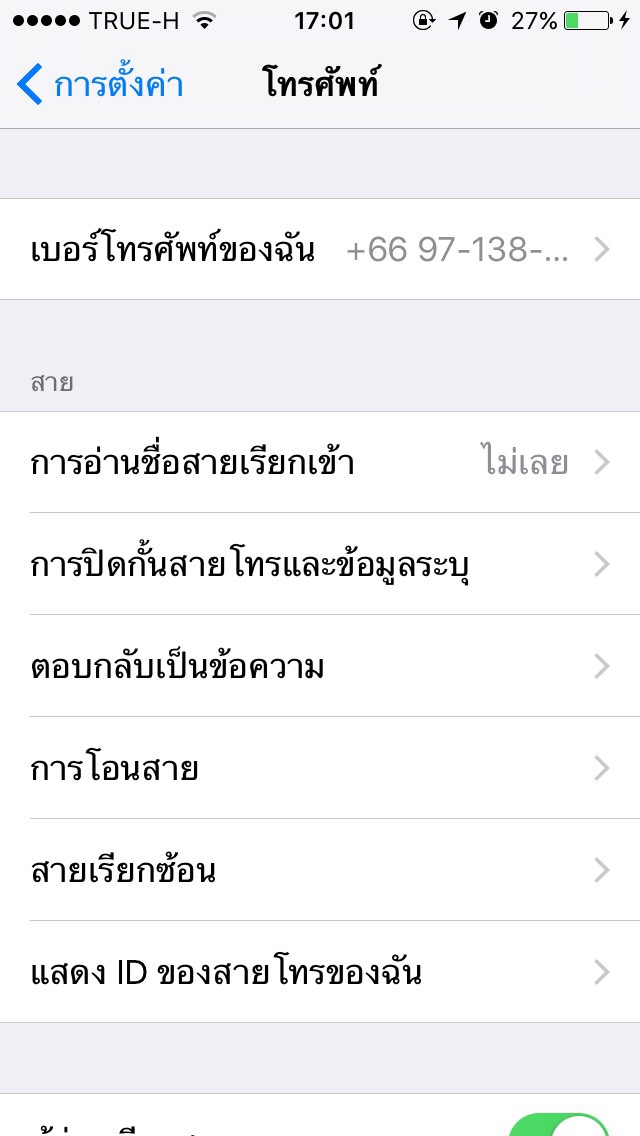Open ตอบกลับเป็นข้อความ
The height and width of the screenshot is (1136, 640).
320,667
